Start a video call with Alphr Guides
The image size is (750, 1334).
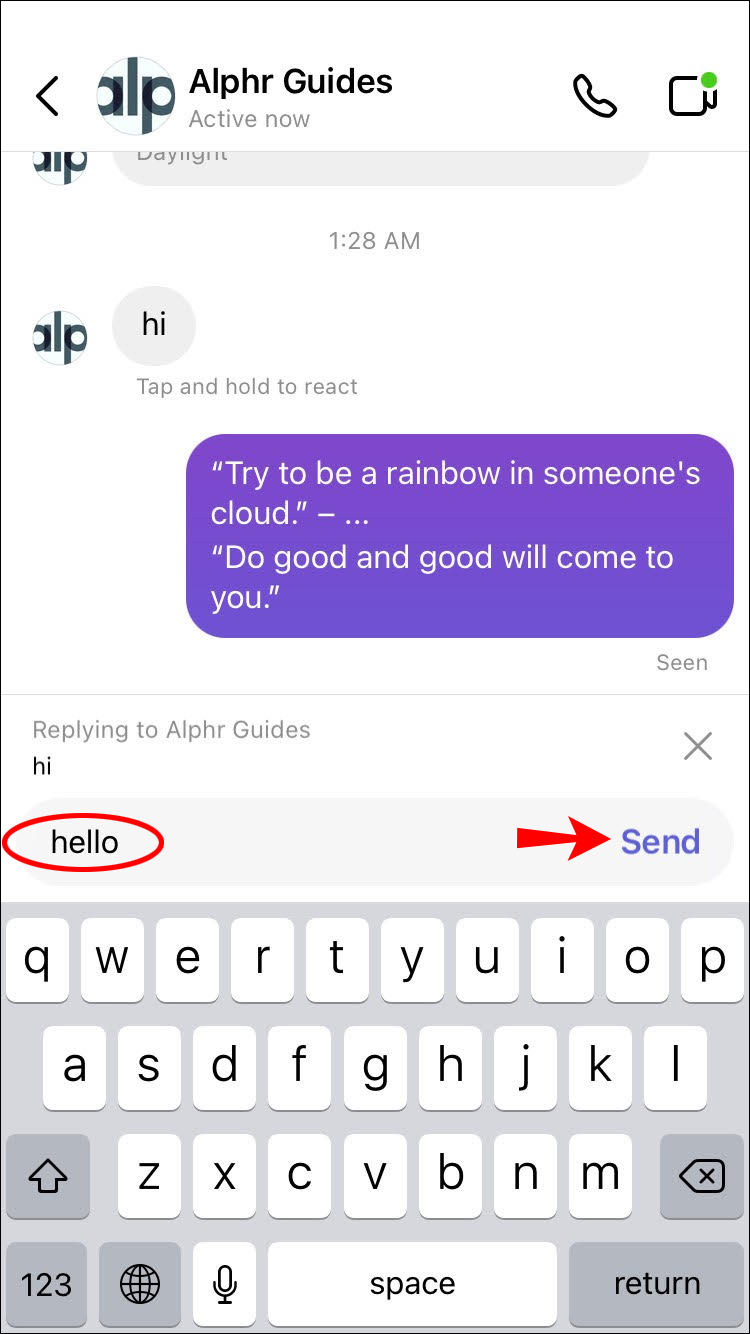tap(692, 96)
